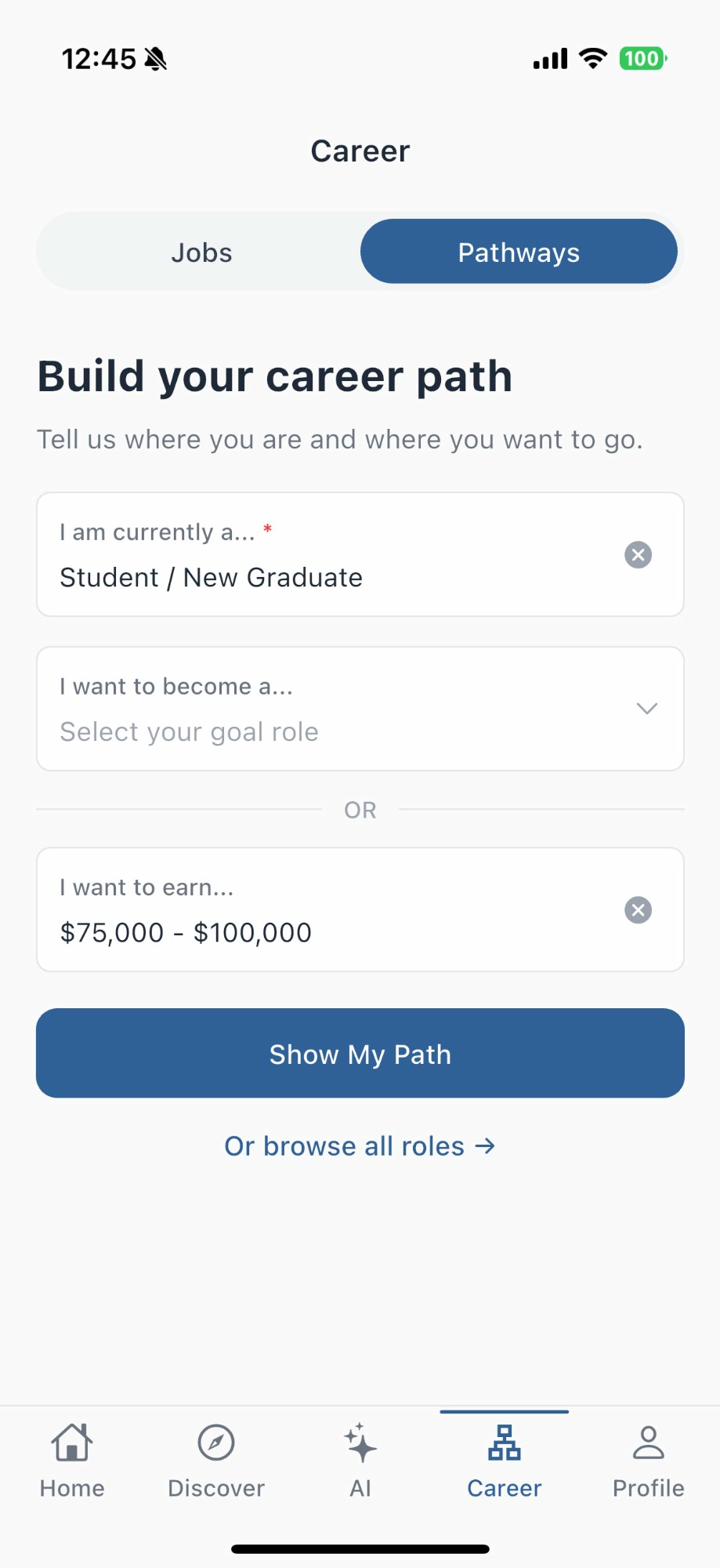Tap the battery indicator showing 100
Image resolution: width=728 pixels, height=1568 pixels.
click(x=643, y=58)
